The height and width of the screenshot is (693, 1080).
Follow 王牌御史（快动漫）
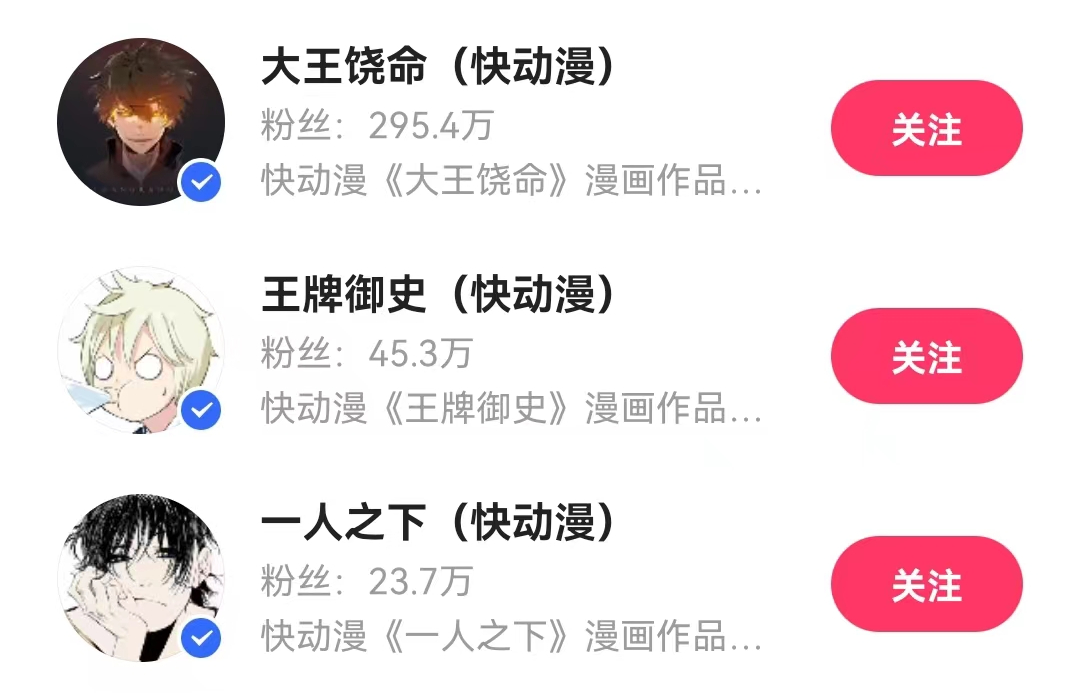[x=926, y=357]
